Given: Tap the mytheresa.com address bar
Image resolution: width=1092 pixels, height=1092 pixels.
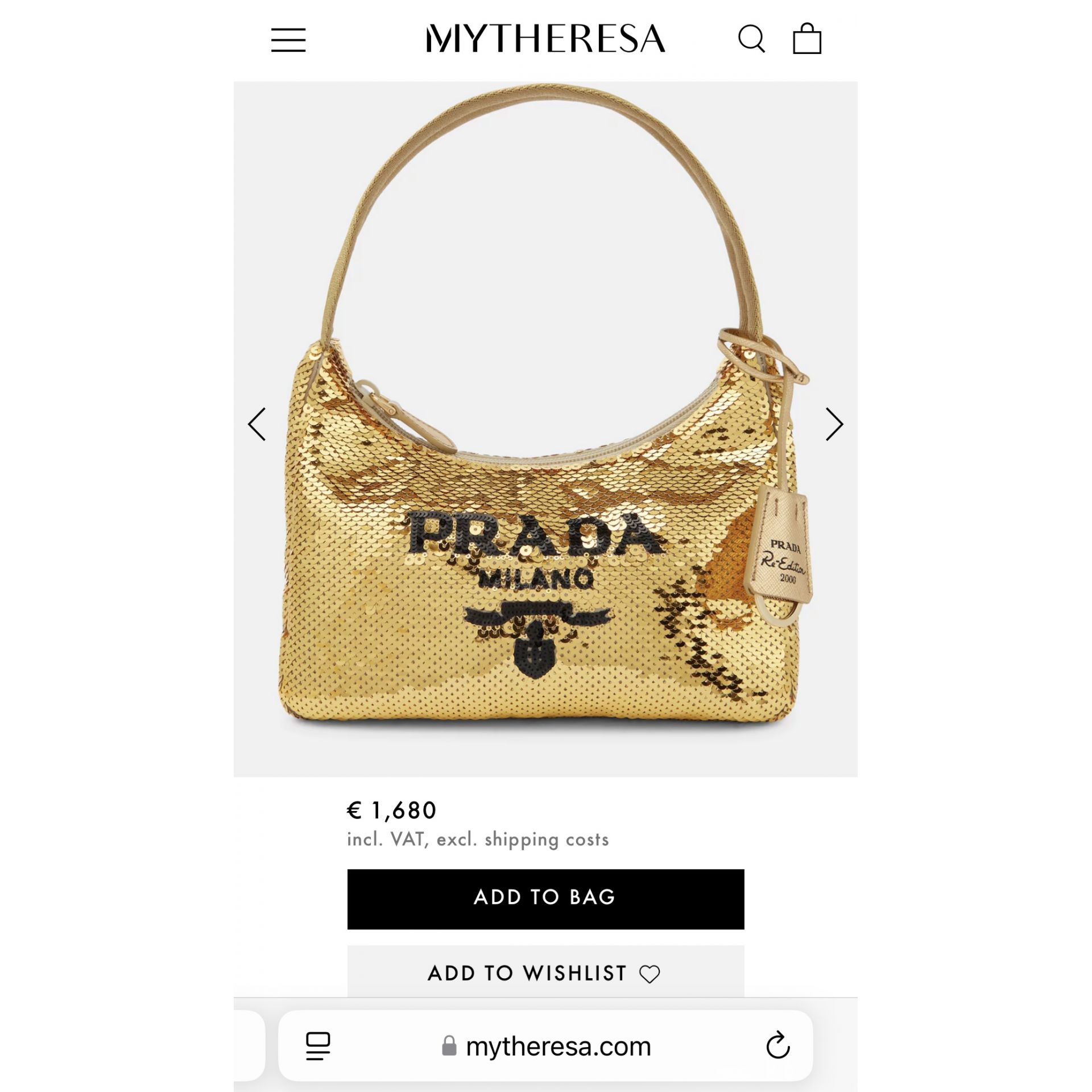Looking at the screenshot, I should point(546,1046).
